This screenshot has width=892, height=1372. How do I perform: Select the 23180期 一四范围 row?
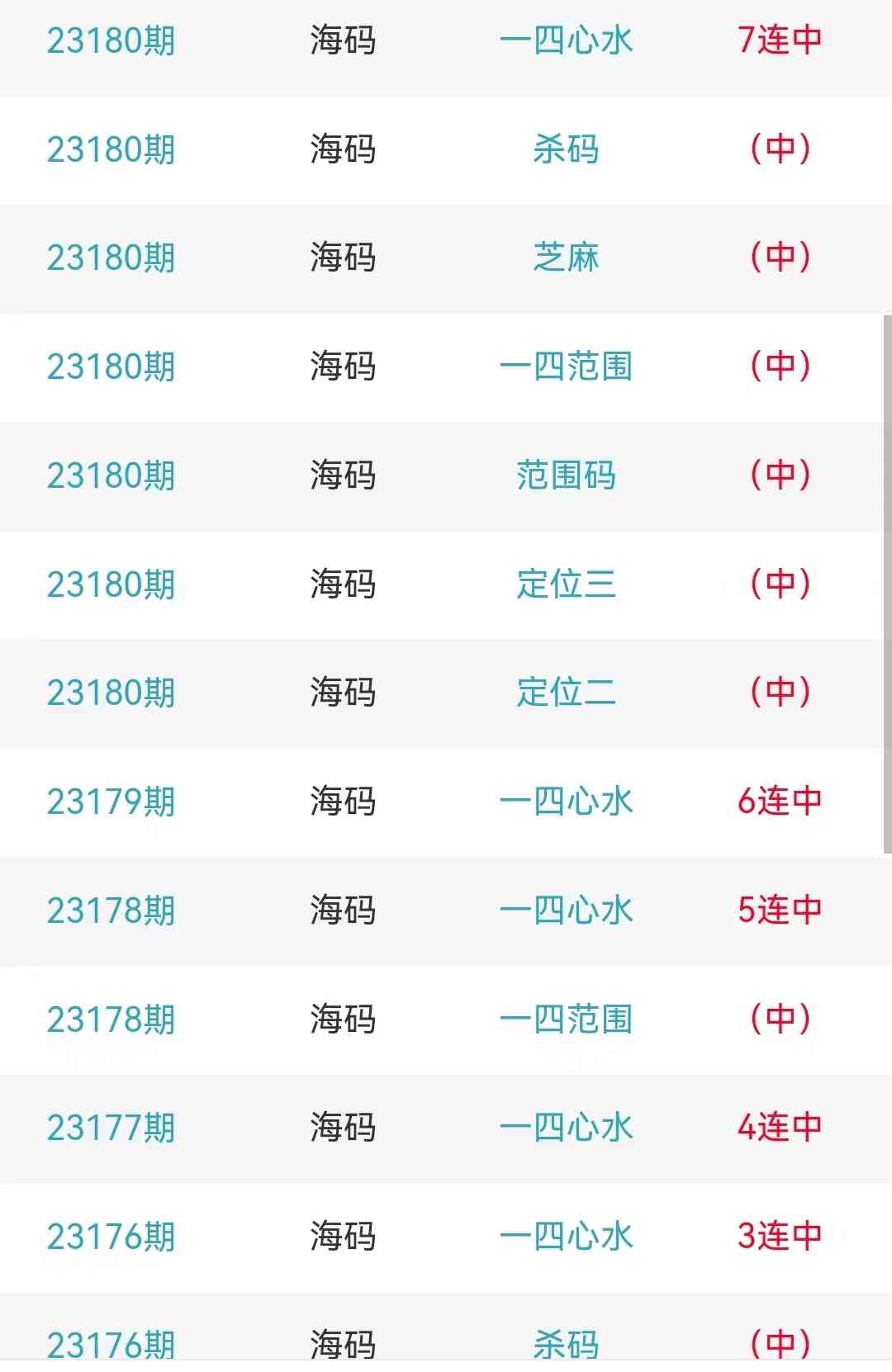[x=566, y=367]
